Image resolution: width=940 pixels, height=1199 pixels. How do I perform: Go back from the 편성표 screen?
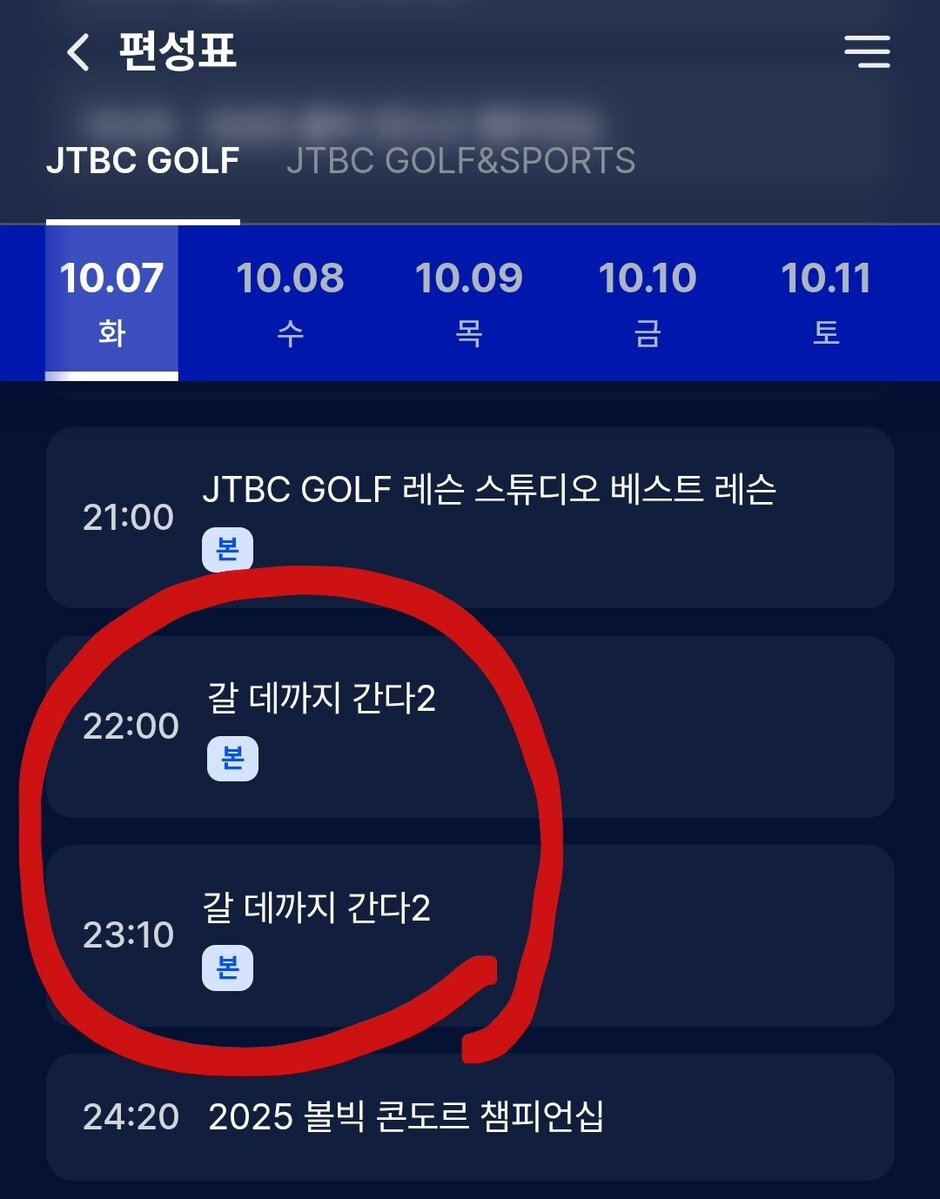(x=78, y=52)
